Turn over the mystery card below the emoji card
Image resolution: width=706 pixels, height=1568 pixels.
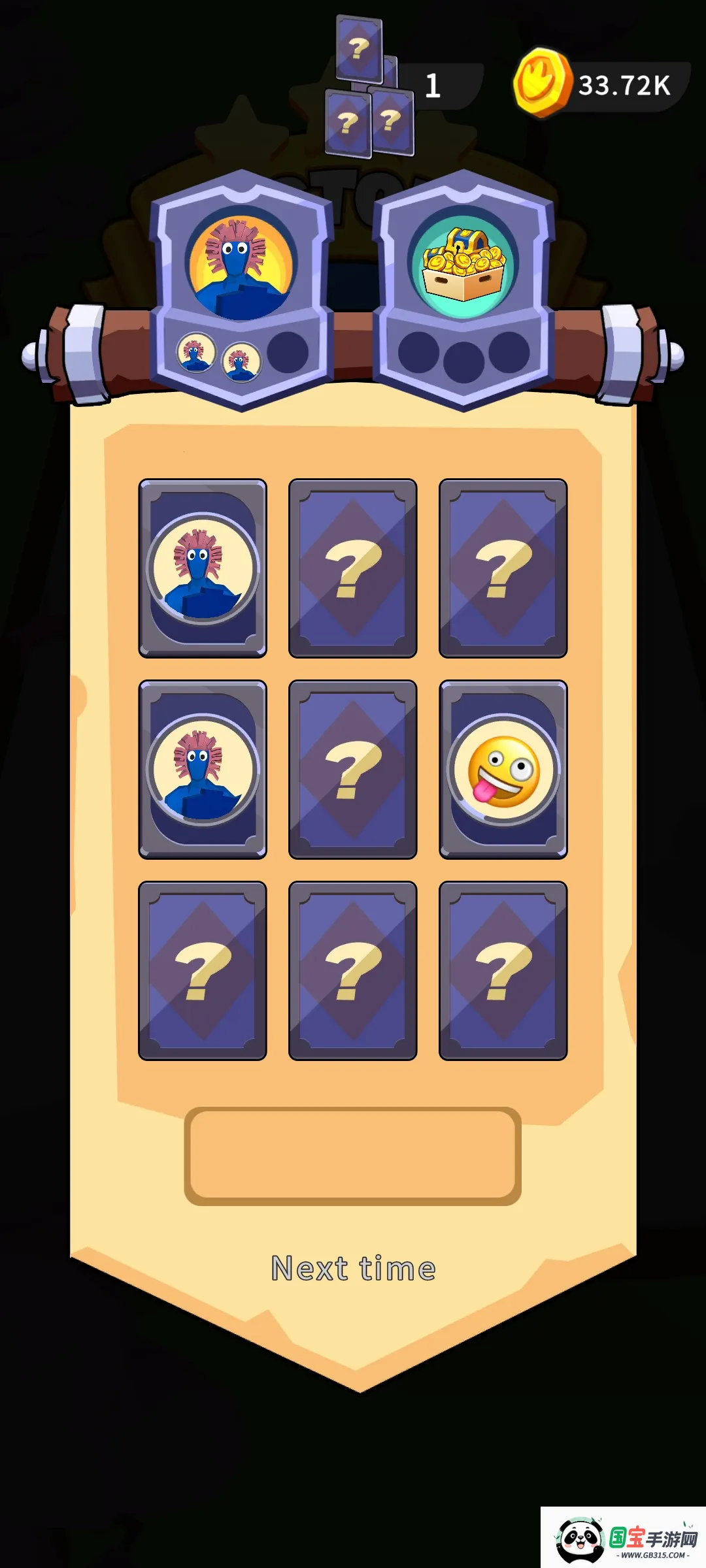pyautogui.click(x=503, y=971)
